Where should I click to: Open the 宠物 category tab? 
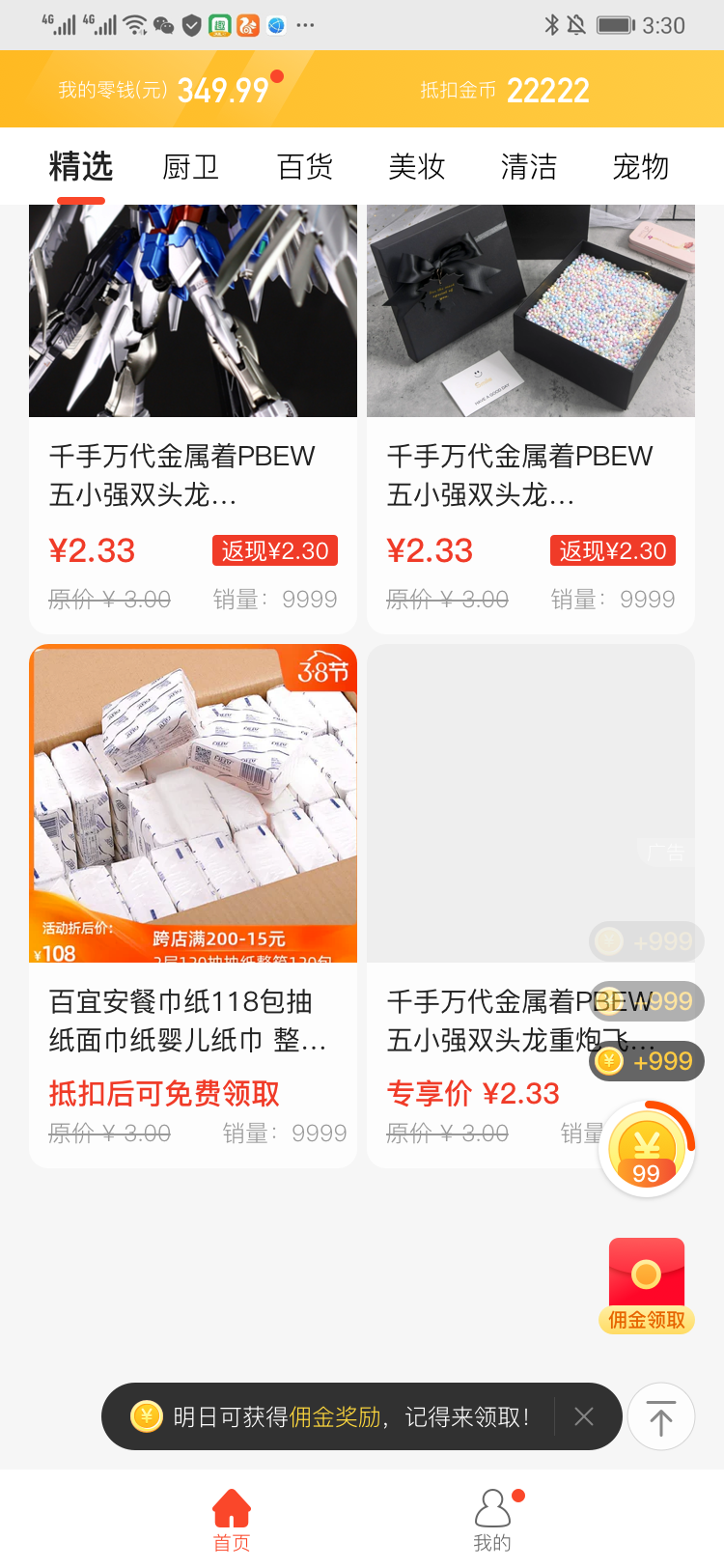(x=641, y=167)
